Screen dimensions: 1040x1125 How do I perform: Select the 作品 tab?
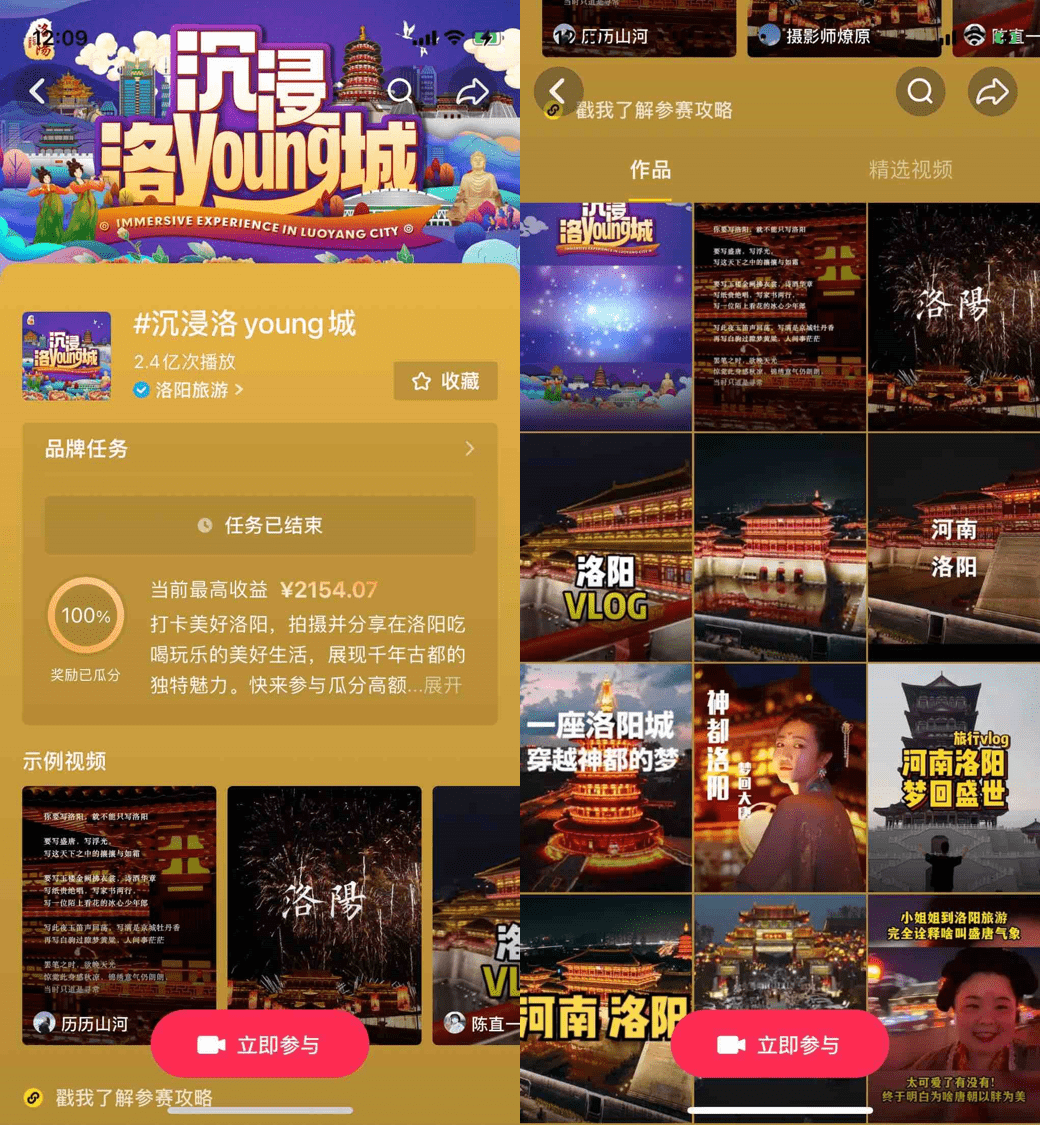click(650, 170)
